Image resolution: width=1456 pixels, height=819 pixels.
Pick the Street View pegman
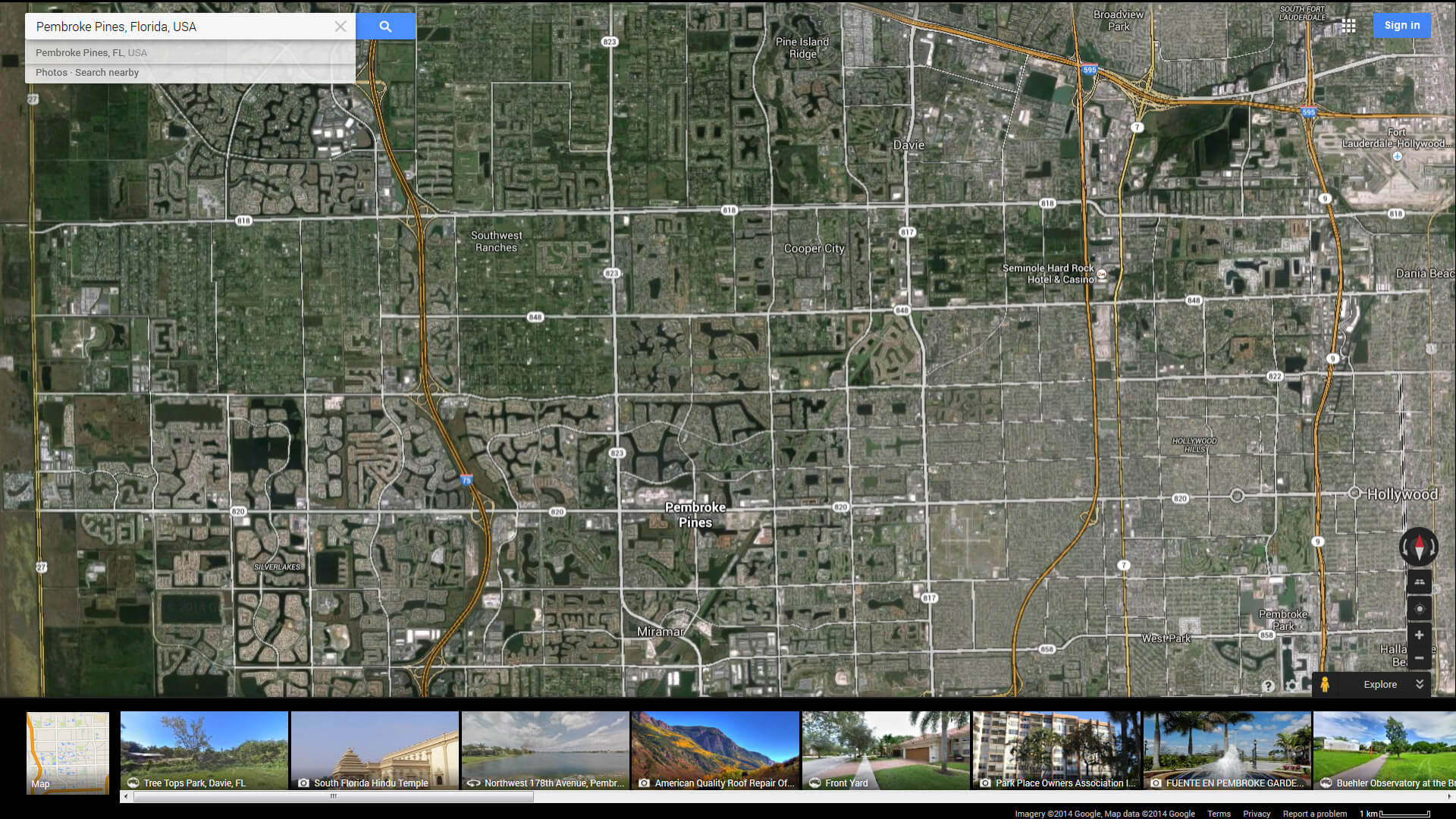pyautogui.click(x=1325, y=684)
